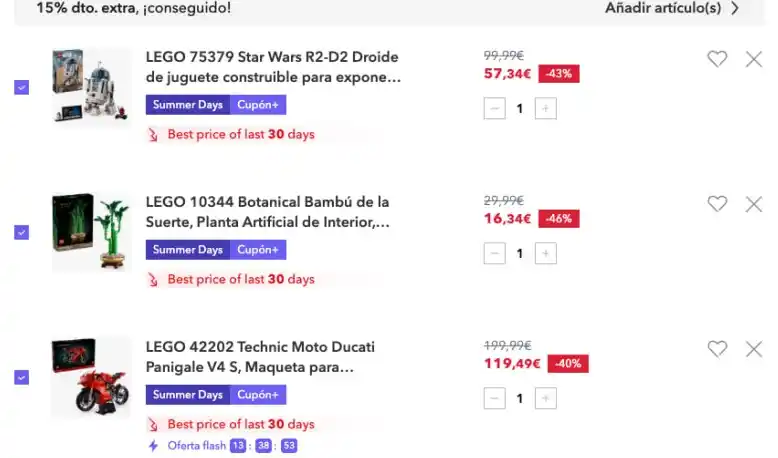Decrease quantity of LEGO Botanical Bambú

[x=494, y=254]
